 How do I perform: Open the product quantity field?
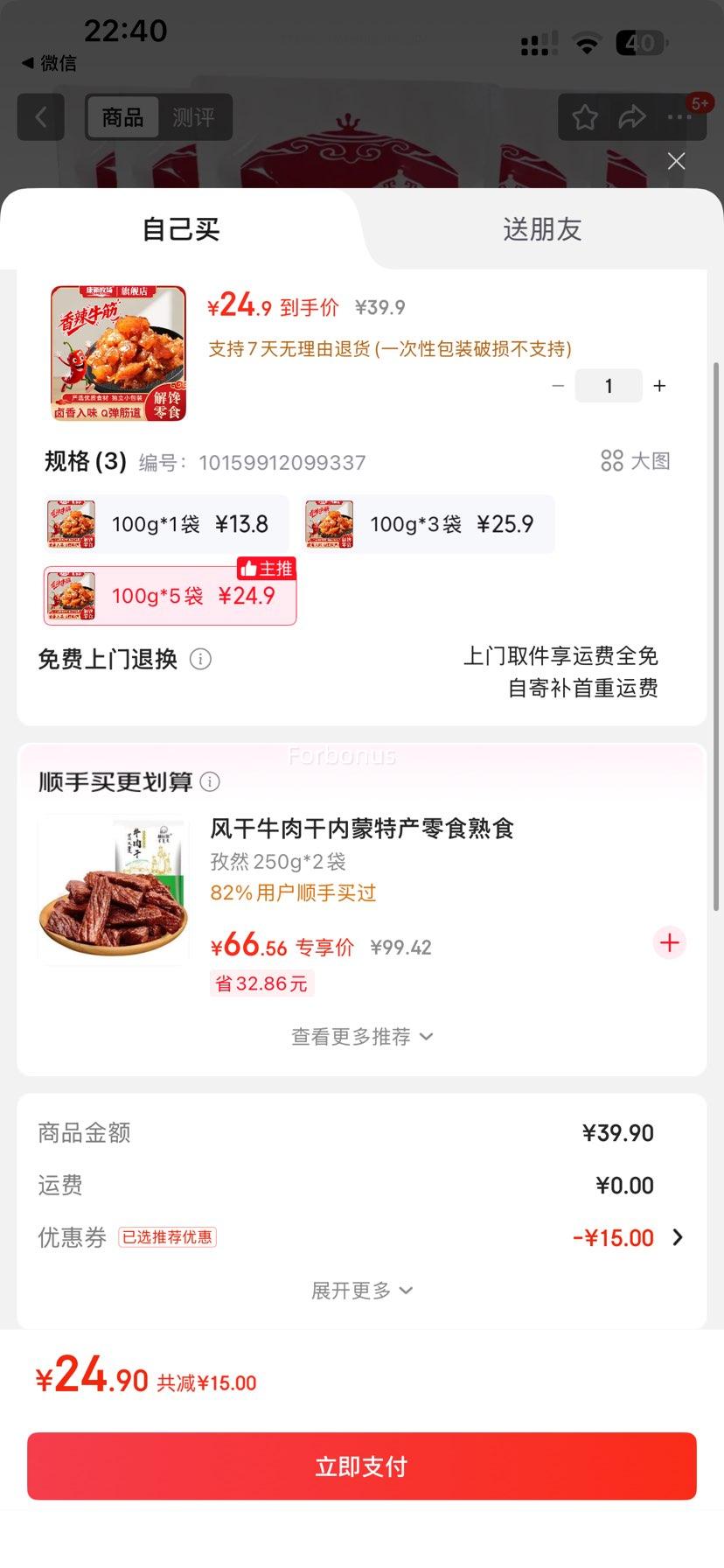(609, 386)
